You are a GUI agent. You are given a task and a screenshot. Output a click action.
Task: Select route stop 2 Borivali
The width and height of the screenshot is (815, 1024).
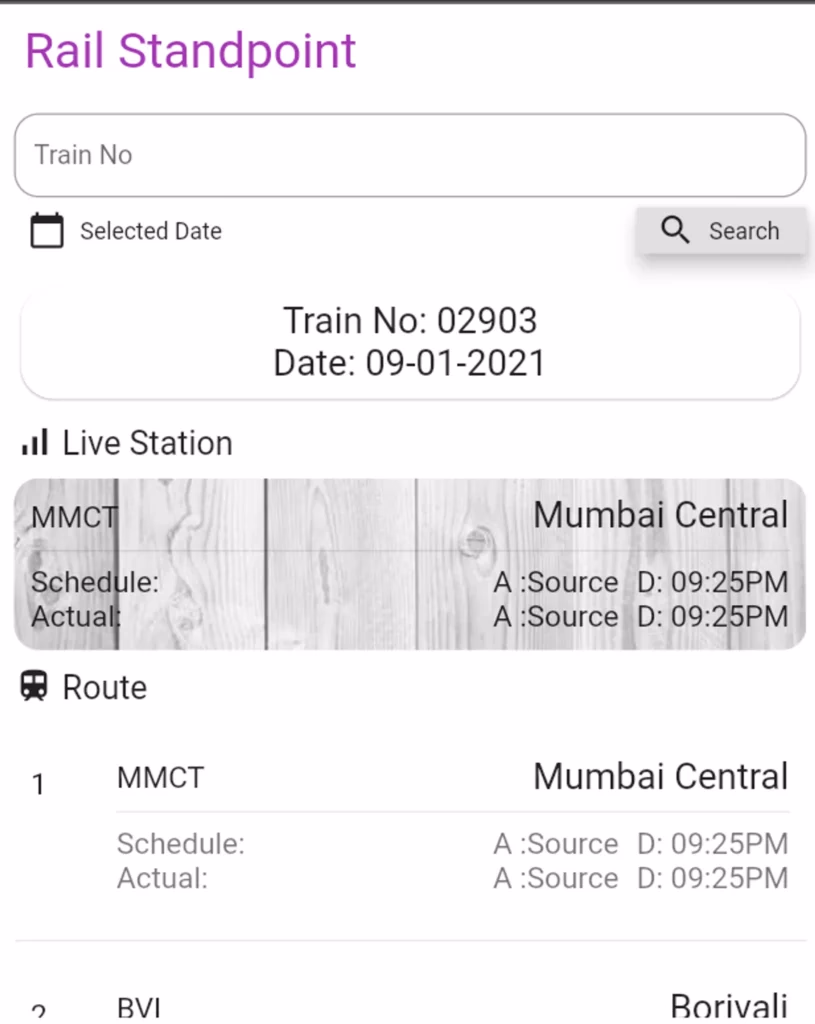[409, 1004]
